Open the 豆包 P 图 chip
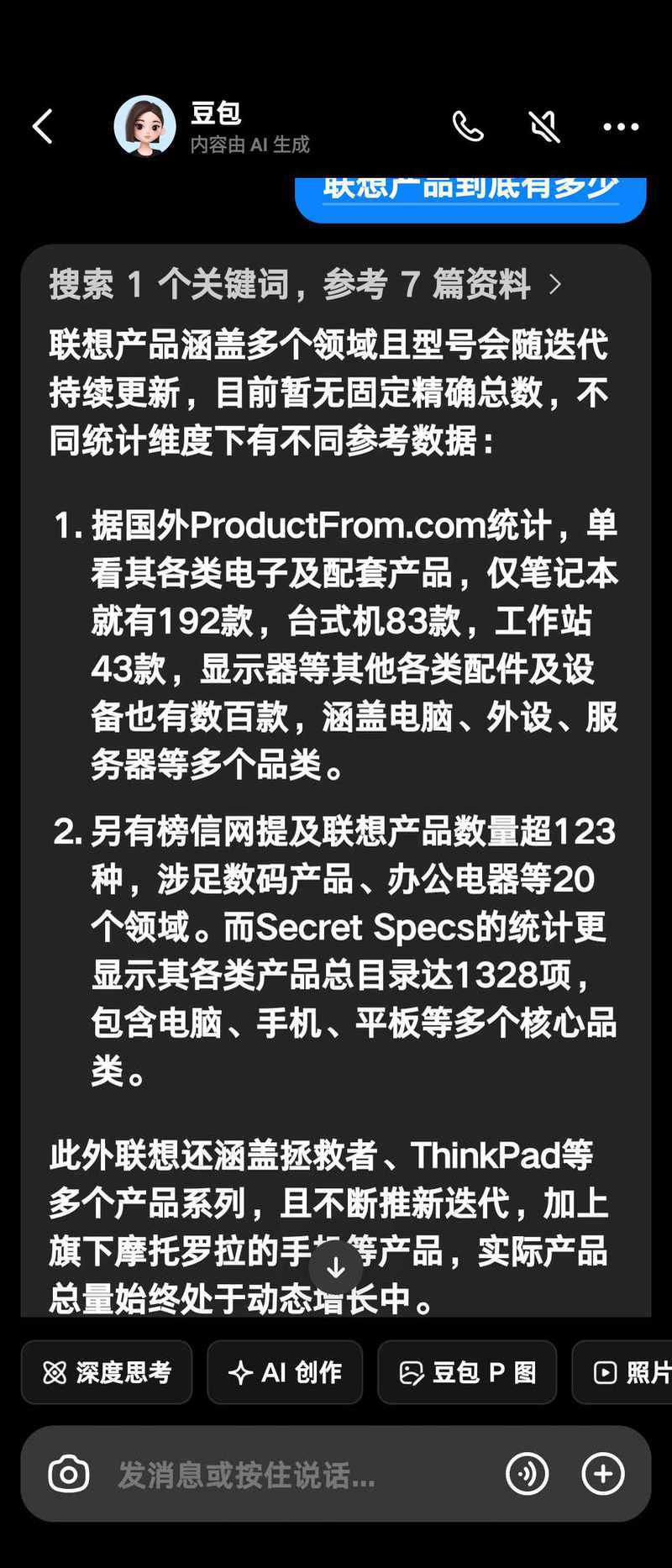The height and width of the screenshot is (1568, 672). [467, 1372]
